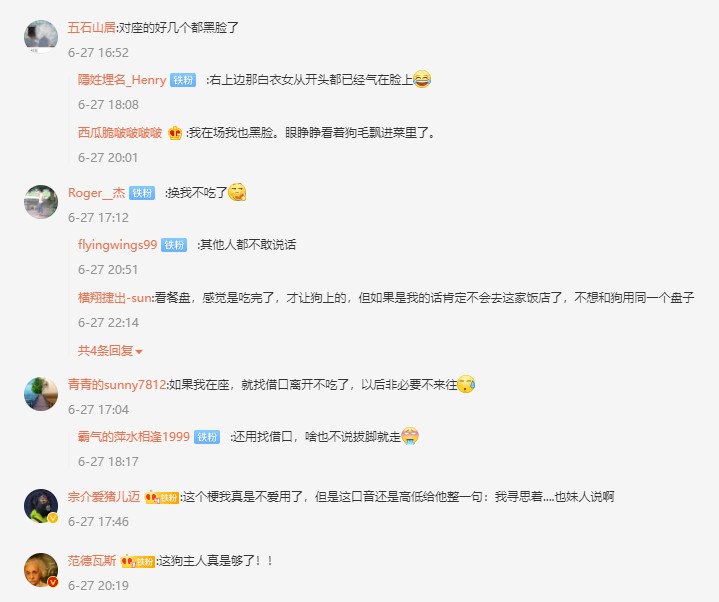Open 五石山居's profile avatar
The width and height of the screenshot is (719, 602).
click(41, 37)
